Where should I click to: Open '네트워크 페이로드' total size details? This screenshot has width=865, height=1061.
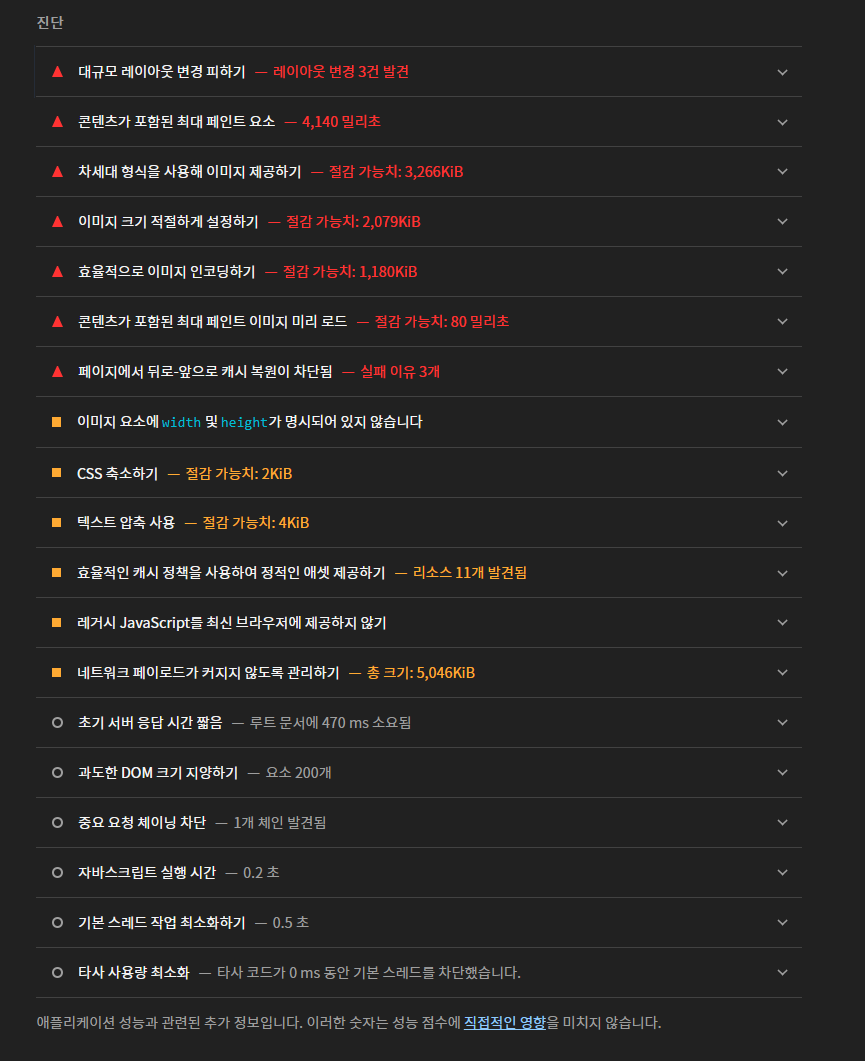(208, 673)
